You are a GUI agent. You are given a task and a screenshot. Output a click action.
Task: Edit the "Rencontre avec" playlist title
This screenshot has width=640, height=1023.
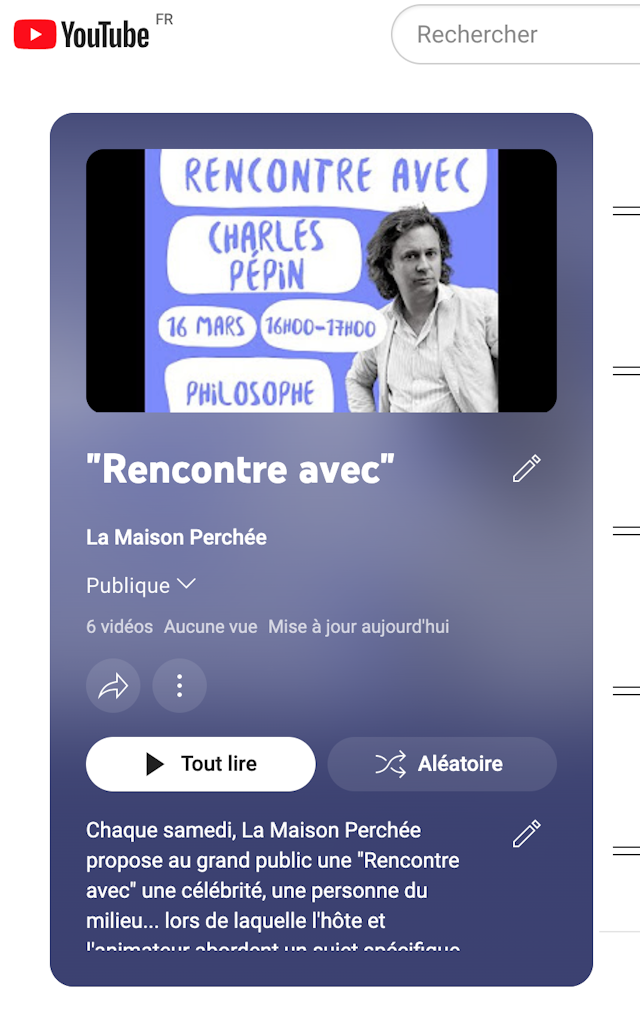(x=526, y=469)
